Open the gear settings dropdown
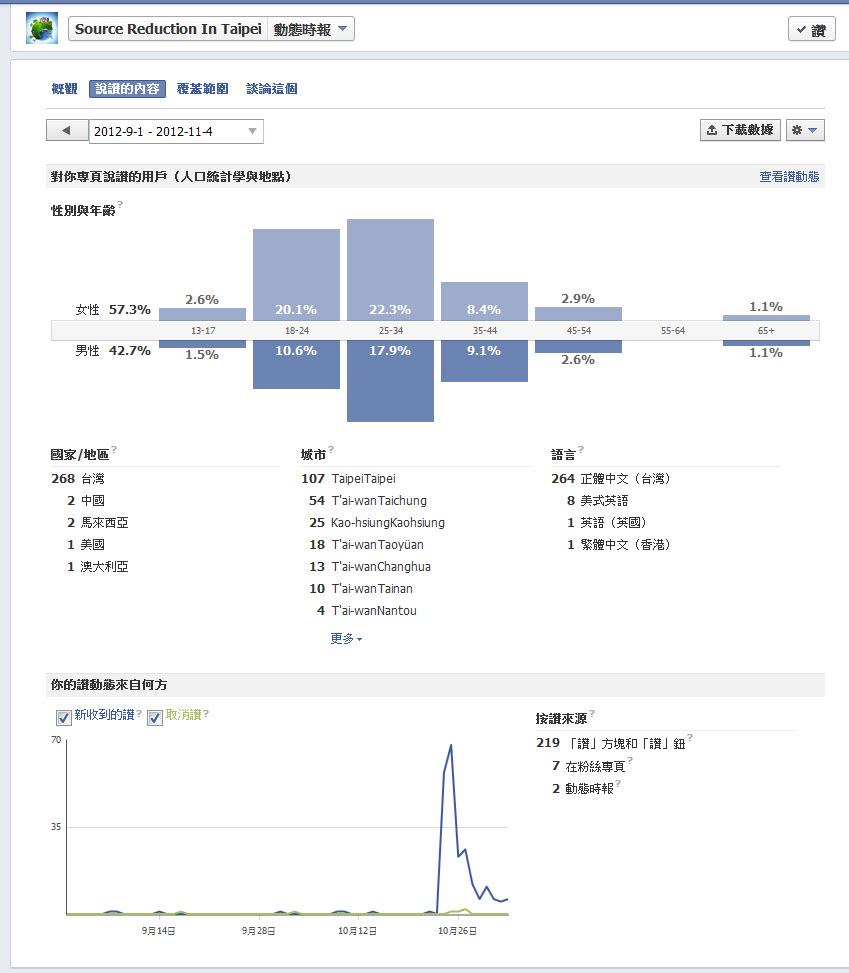The width and height of the screenshot is (849, 973). (805, 130)
